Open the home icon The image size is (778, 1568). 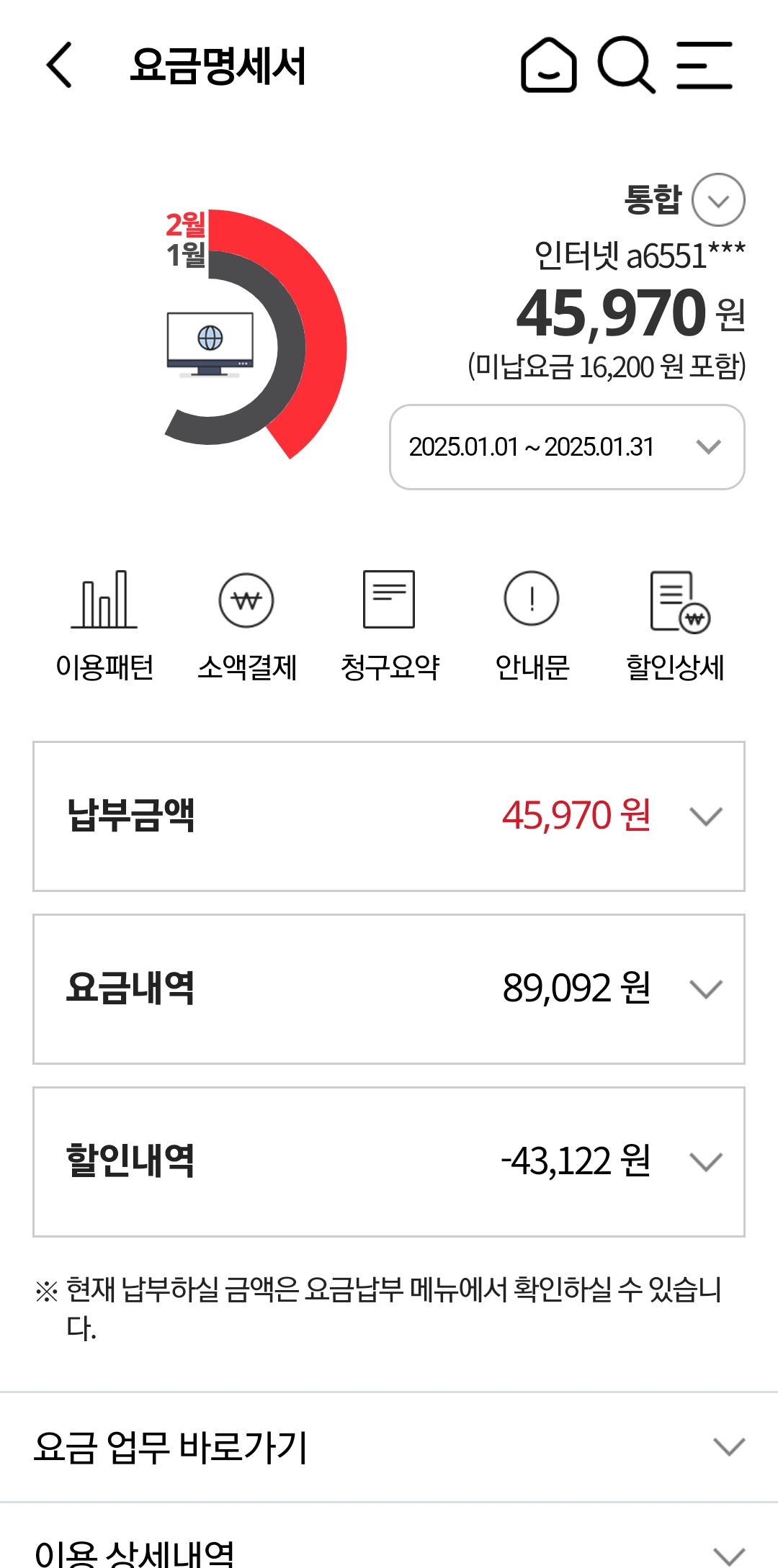[549, 65]
